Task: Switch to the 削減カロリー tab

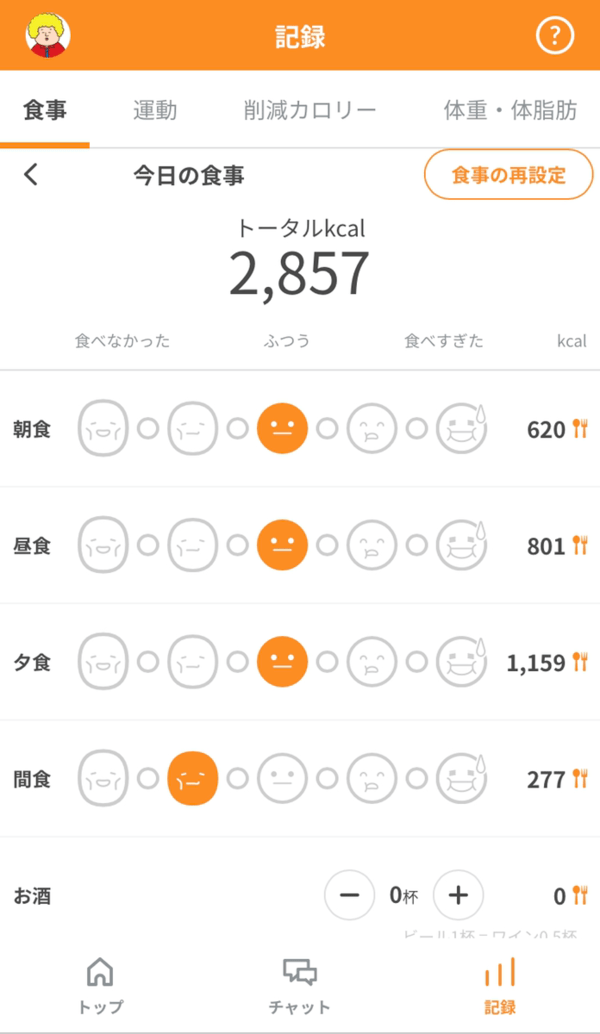Action: [310, 110]
